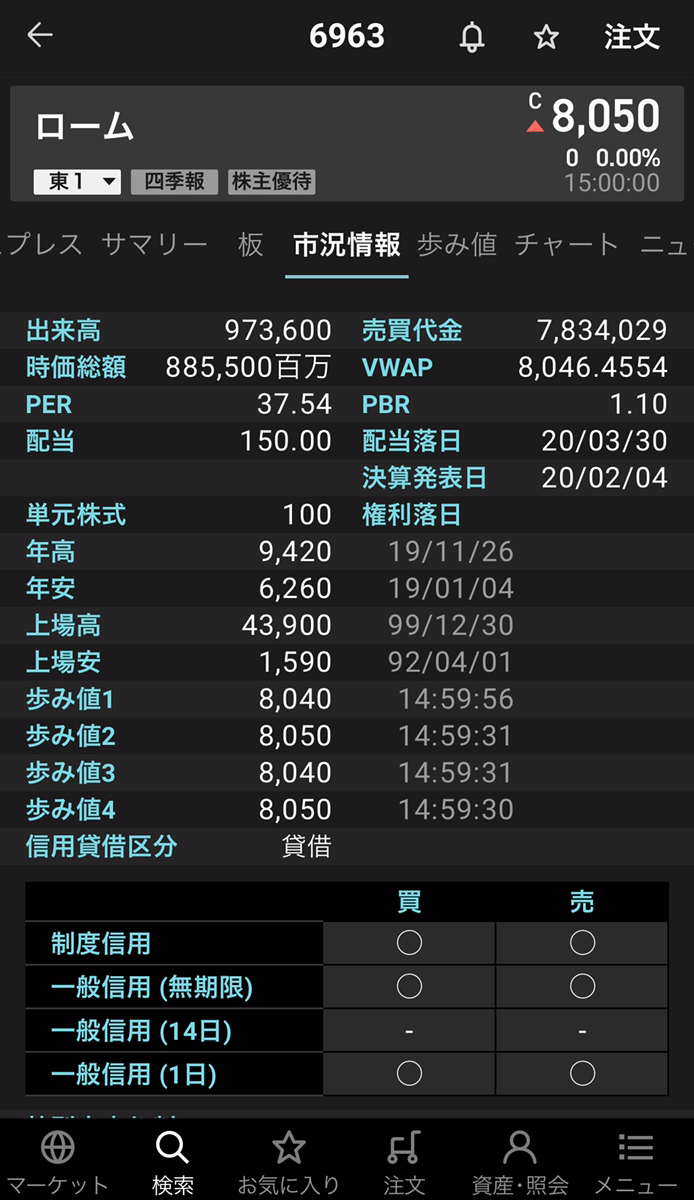Open 検索 in bottom navigation
Image resolution: width=694 pixels, height=1200 pixels.
click(x=173, y=1160)
